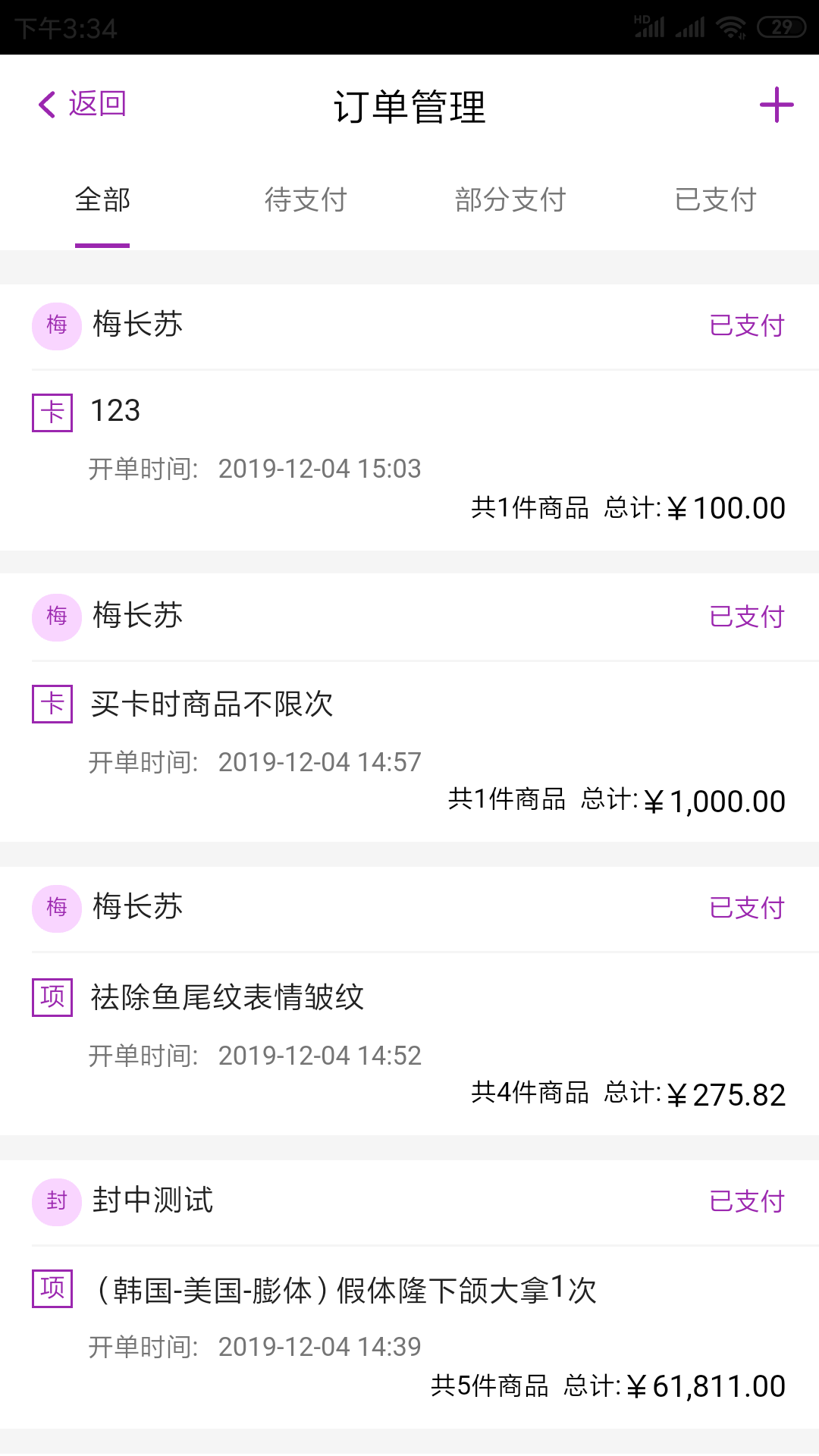
Task: Stay on the 全部 tab
Action: (102, 199)
